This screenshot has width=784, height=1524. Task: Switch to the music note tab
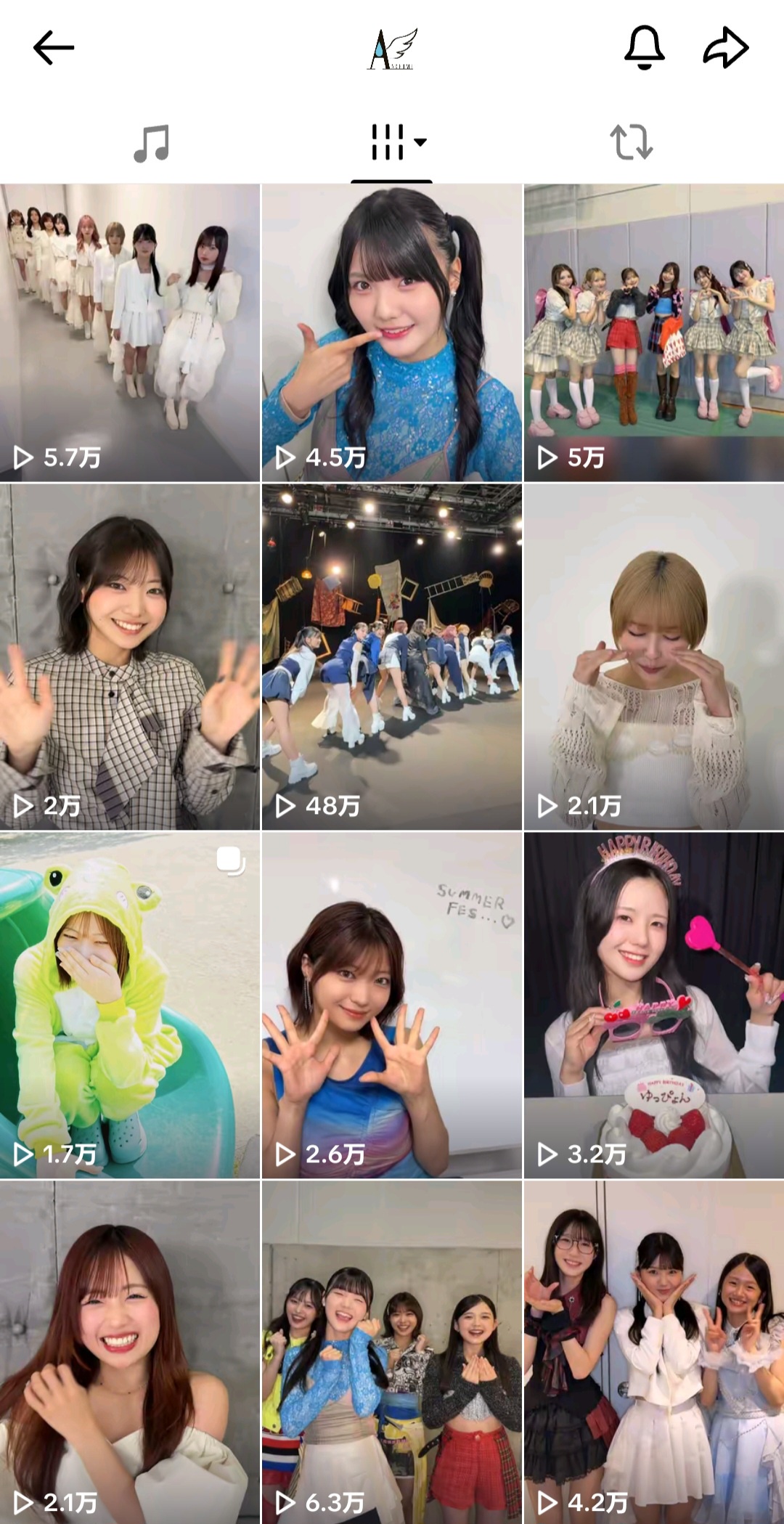[x=152, y=143]
